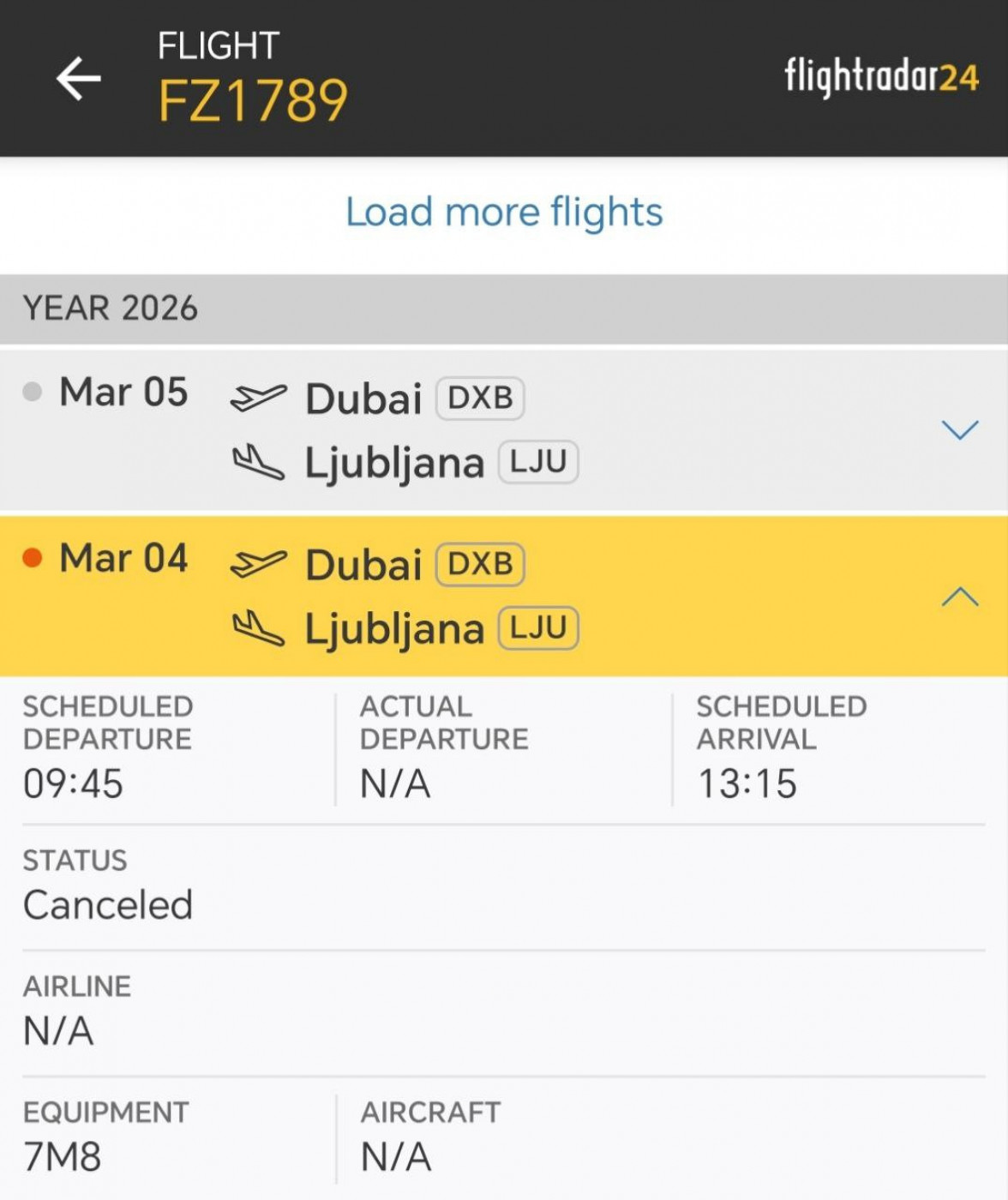The width and height of the screenshot is (1008, 1200).
Task: Expand the Mar 05 flight row
Action: [959, 429]
